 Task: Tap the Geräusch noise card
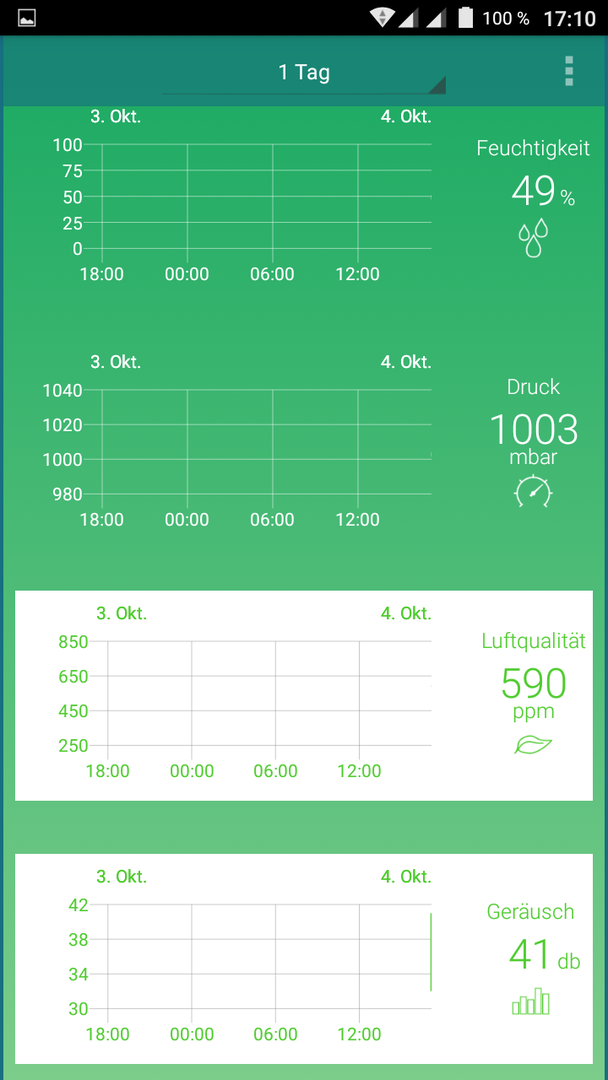point(304,959)
